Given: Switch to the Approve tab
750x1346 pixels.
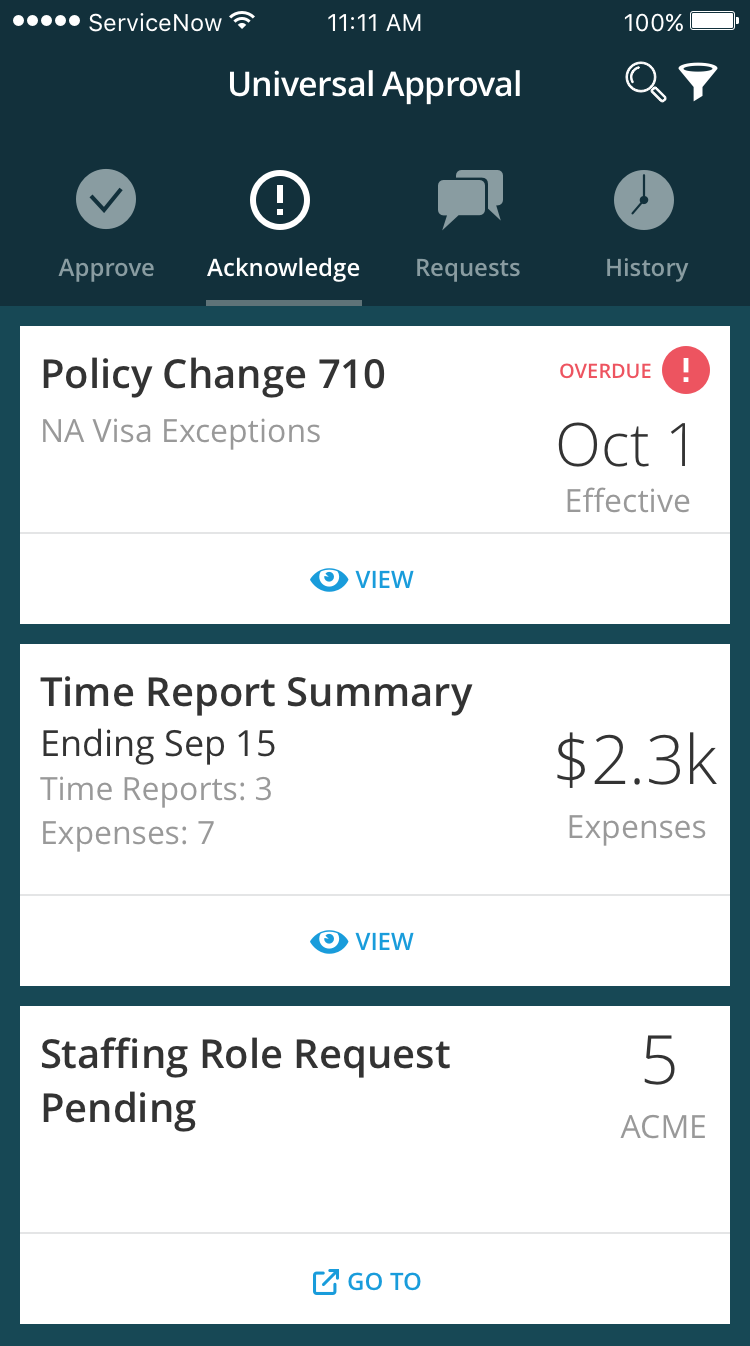Looking at the screenshot, I should point(106,225).
